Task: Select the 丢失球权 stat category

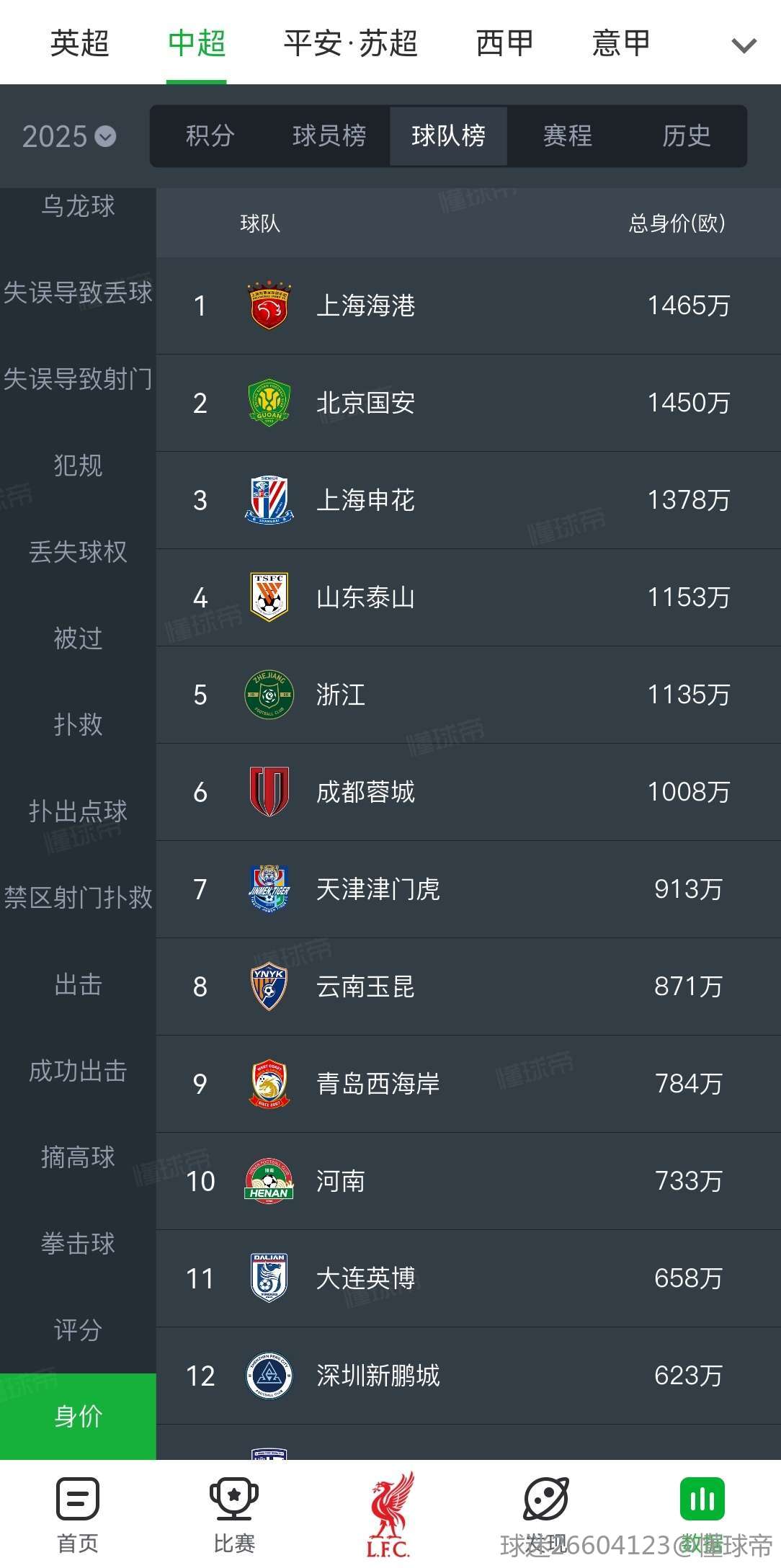Action: click(x=78, y=552)
